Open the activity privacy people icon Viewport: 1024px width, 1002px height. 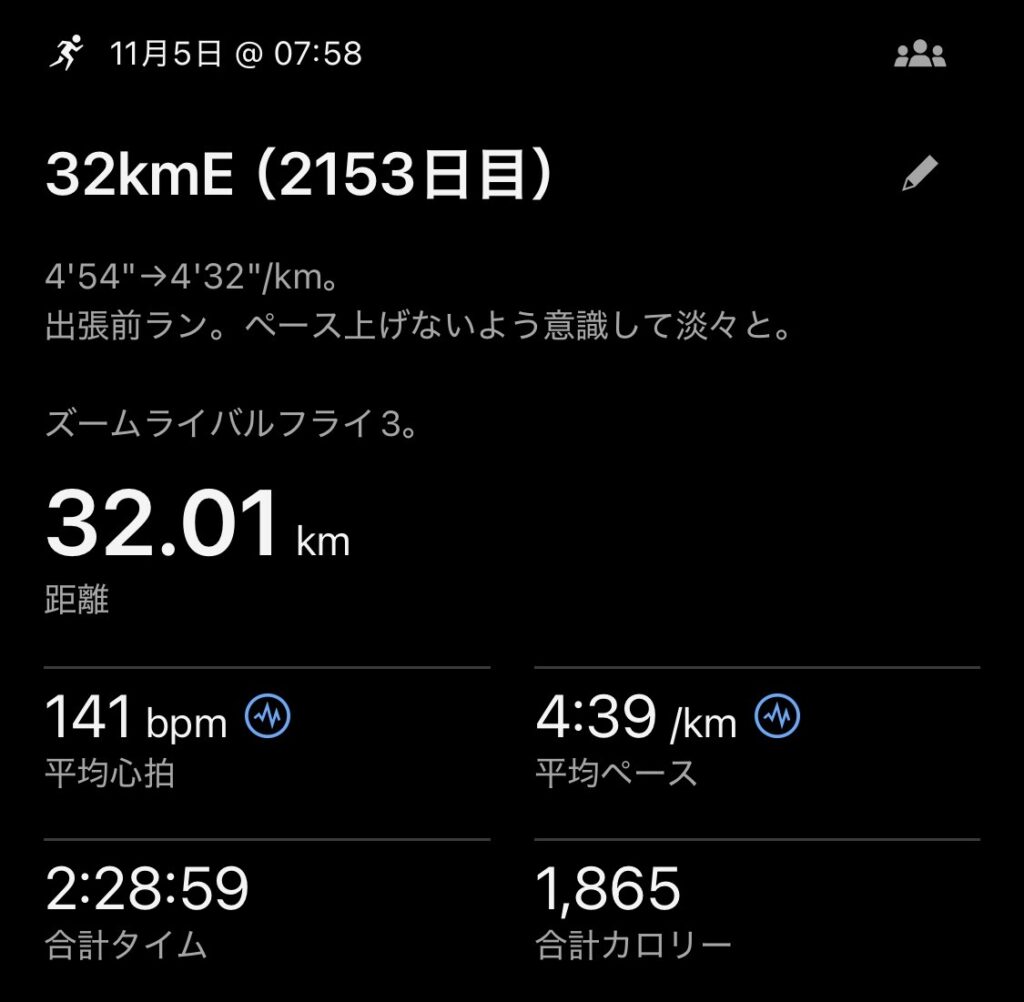click(x=919, y=55)
